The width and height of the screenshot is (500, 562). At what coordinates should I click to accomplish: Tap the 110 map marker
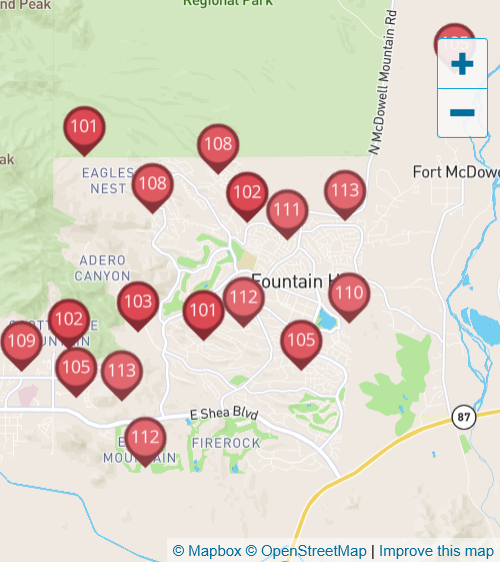coord(349,295)
